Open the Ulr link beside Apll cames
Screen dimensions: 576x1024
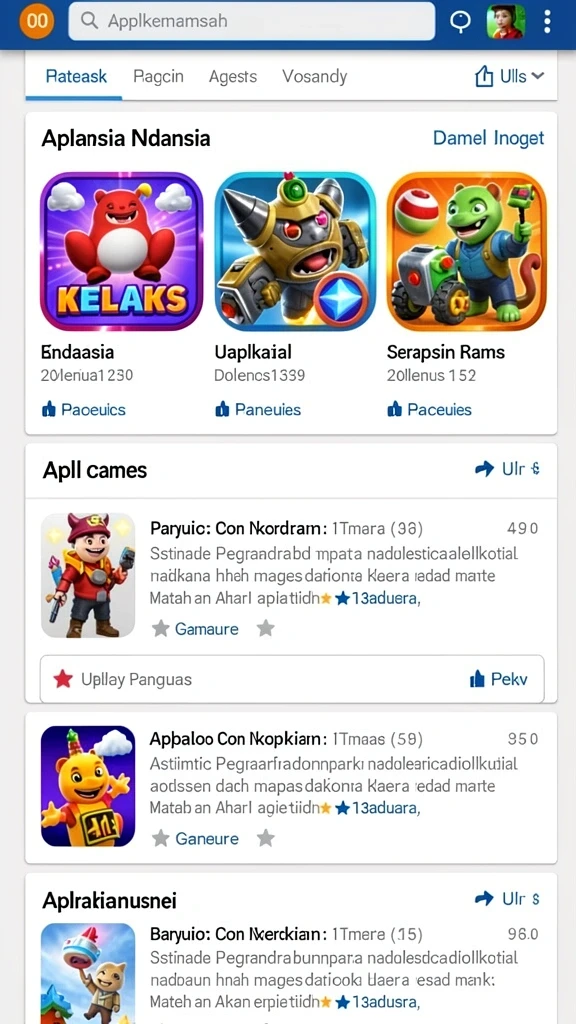point(507,468)
